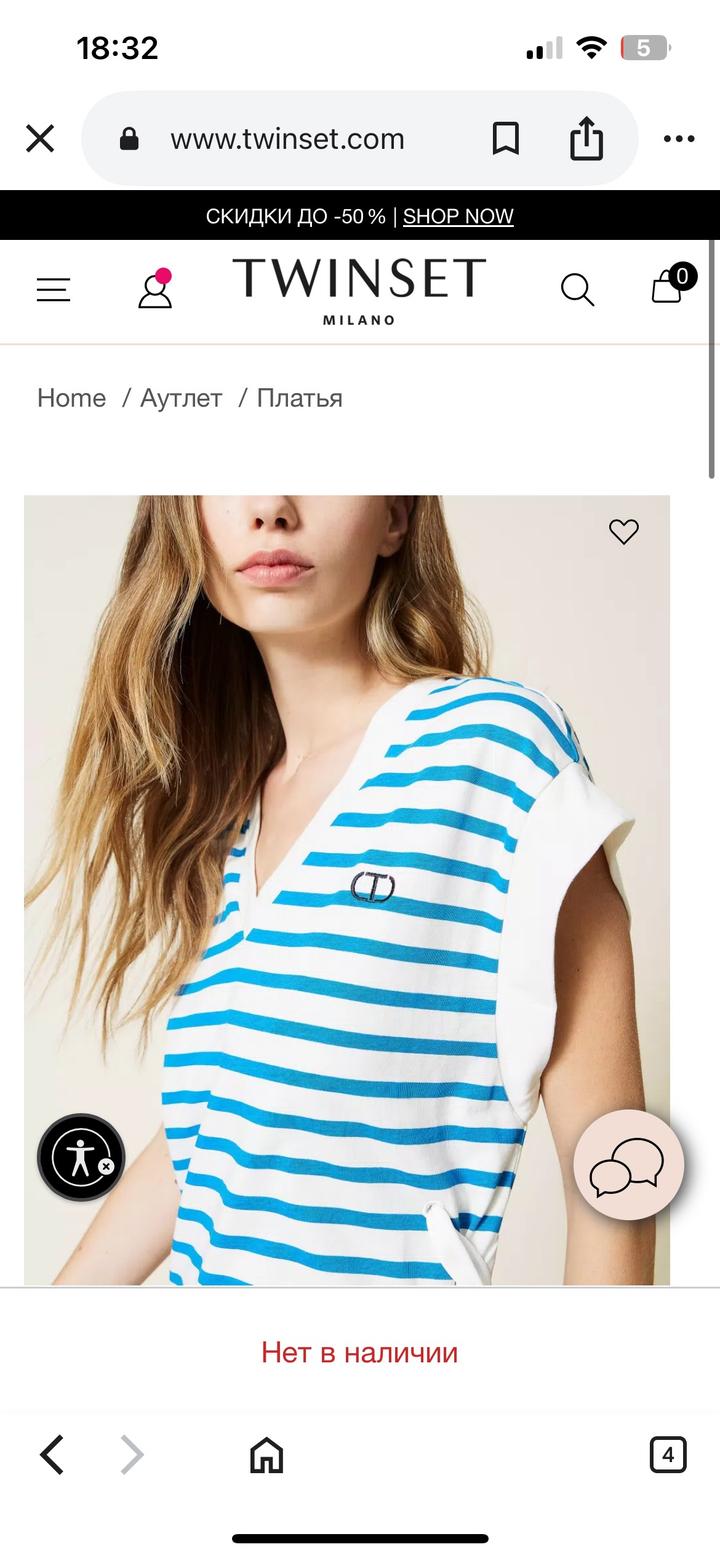
Task: Open the account profile icon
Action: (155, 290)
